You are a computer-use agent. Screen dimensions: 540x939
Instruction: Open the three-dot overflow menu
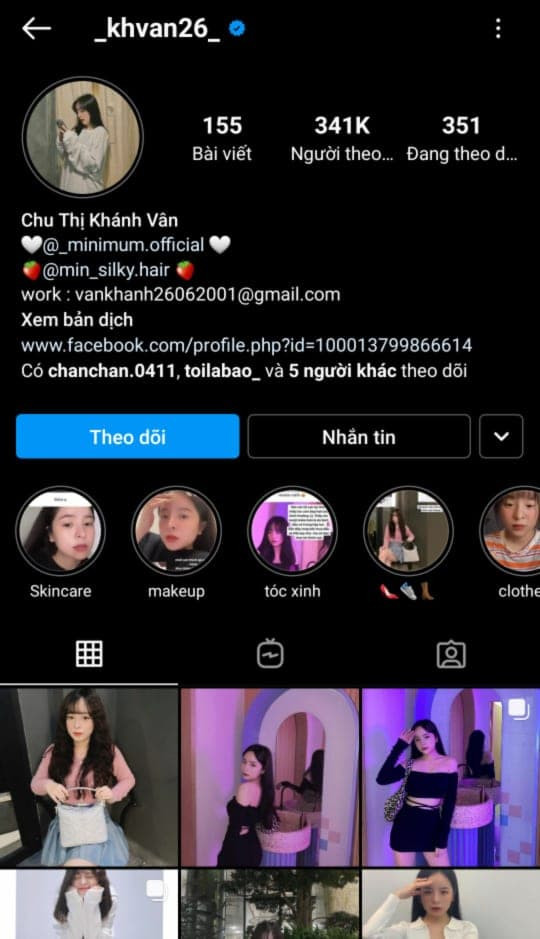pyautogui.click(x=498, y=28)
